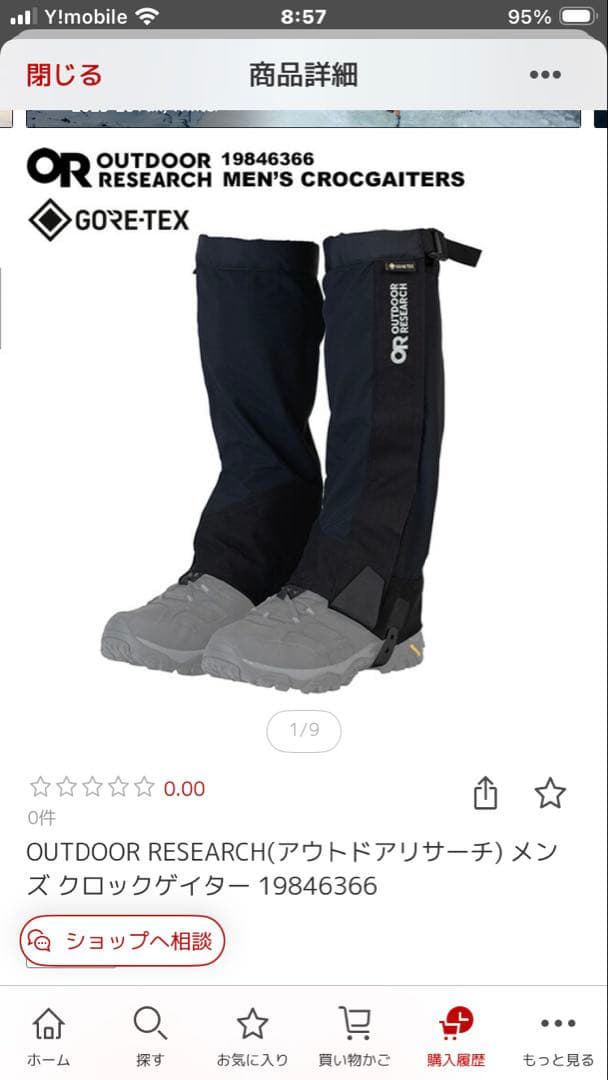The image size is (608, 1080).
Task: Open the 0.00 star rating reviews
Action: coord(116,788)
